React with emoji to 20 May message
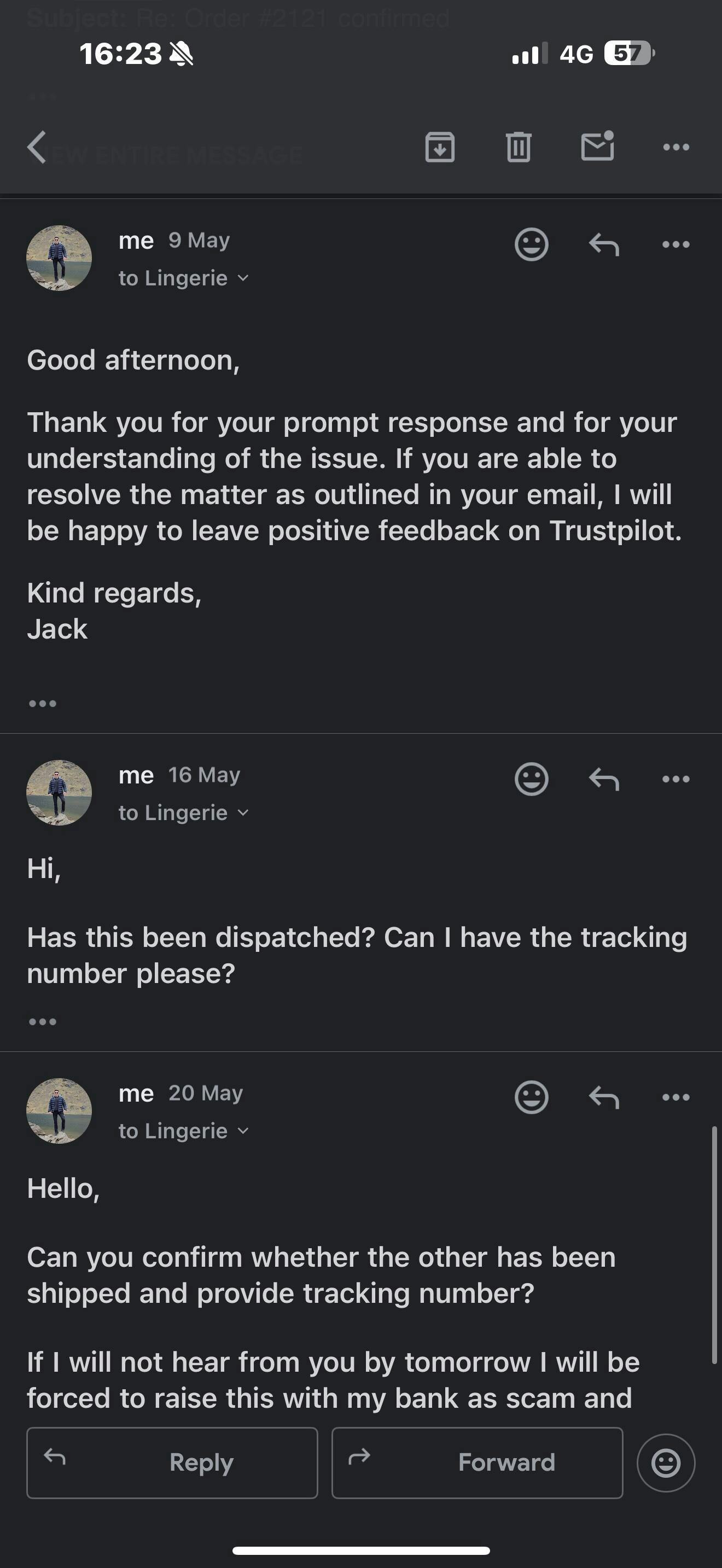This screenshot has height=1568, width=722. (x=532, y=1097)
